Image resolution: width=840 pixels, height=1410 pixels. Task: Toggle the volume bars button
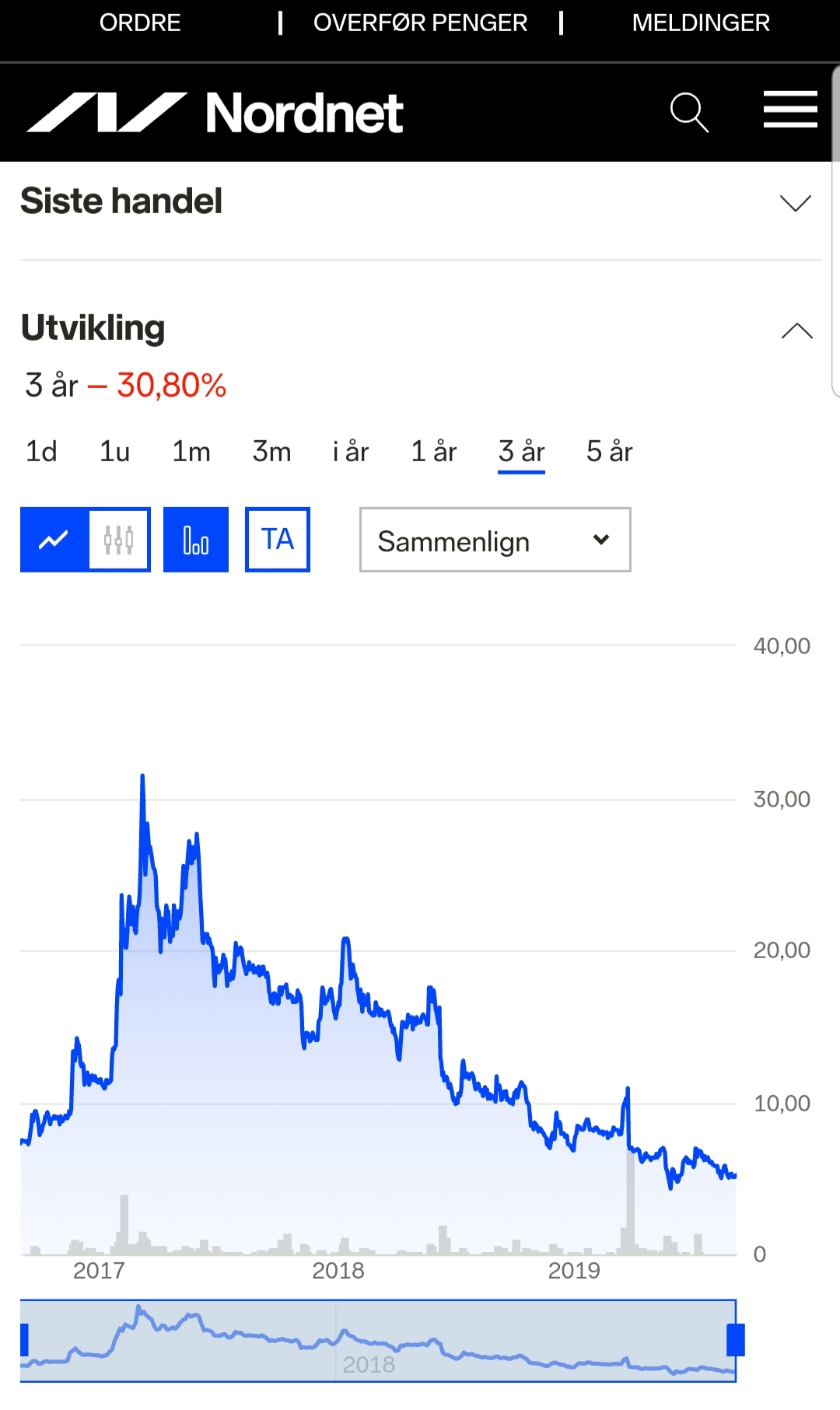pos(196,540)
